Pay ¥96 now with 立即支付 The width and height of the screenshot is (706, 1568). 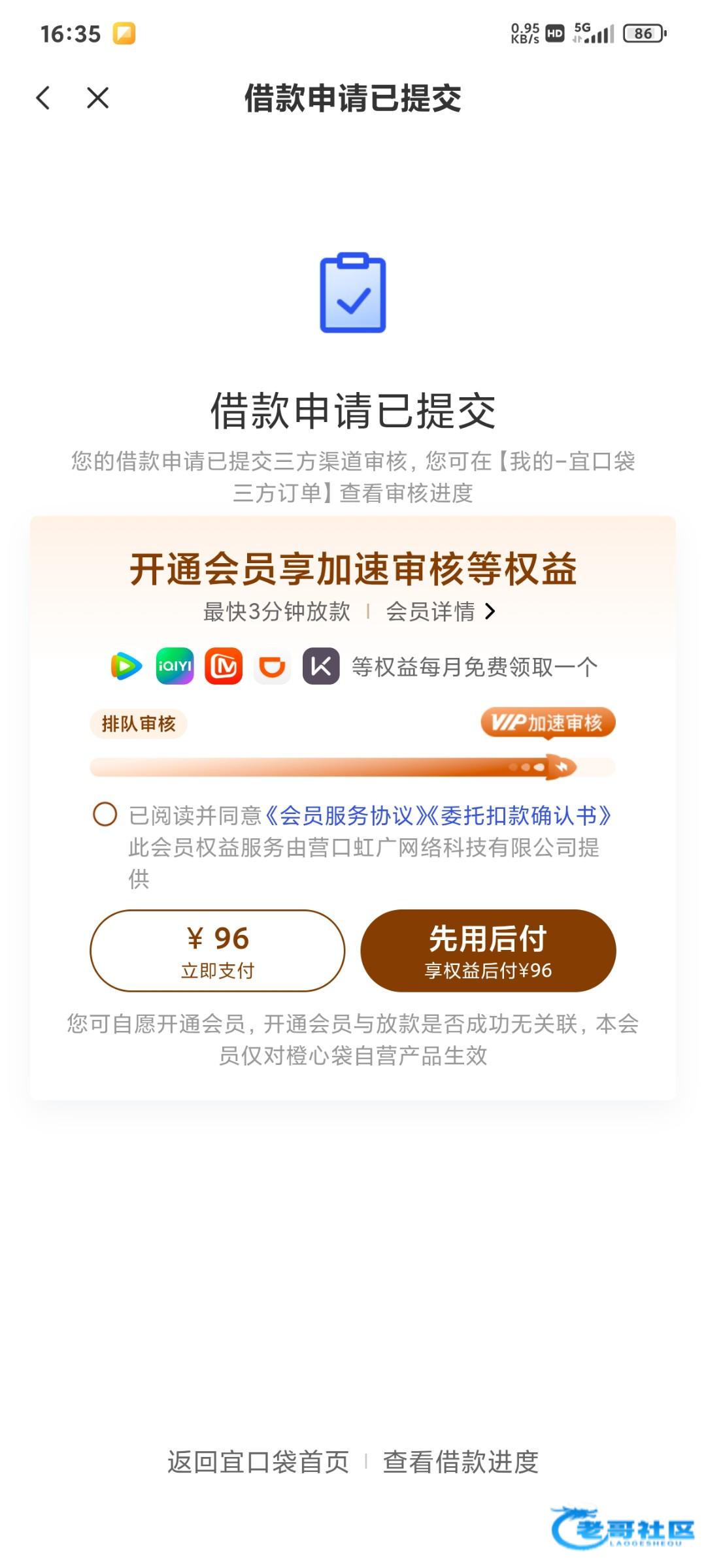point(217,951)
